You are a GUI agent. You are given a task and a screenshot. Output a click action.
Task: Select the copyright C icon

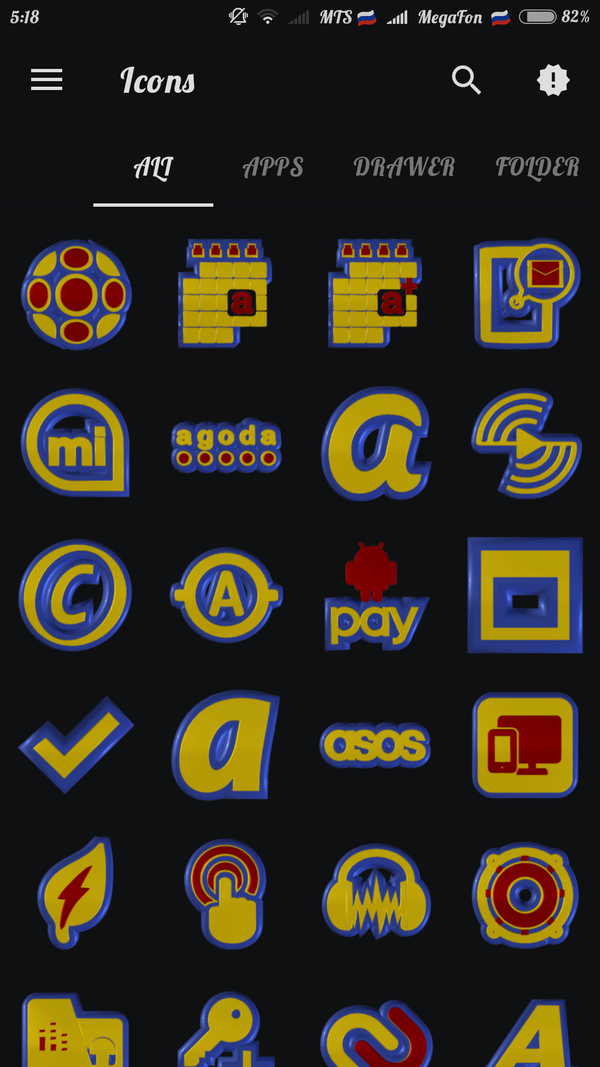(76, 595)
